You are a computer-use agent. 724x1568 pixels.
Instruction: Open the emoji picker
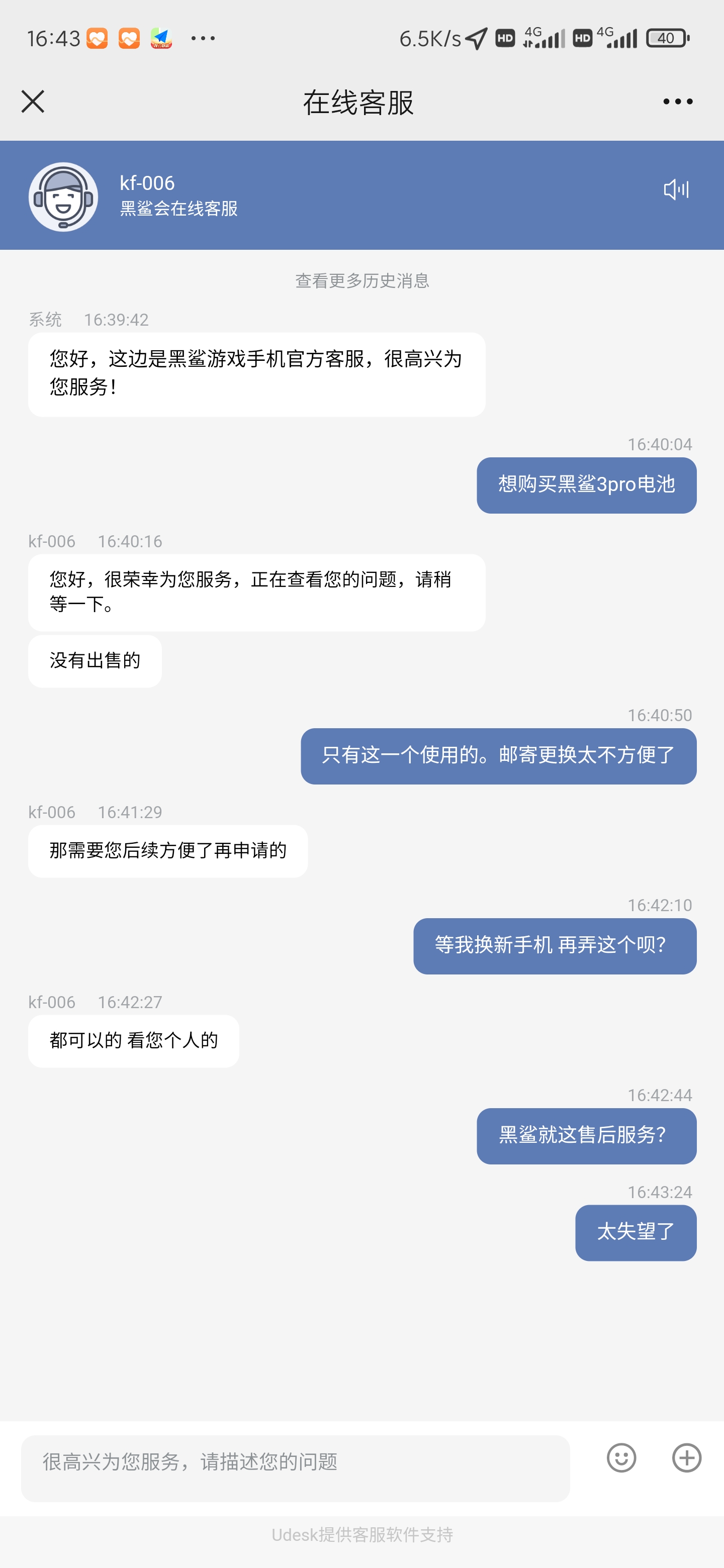pos(621,1458)
